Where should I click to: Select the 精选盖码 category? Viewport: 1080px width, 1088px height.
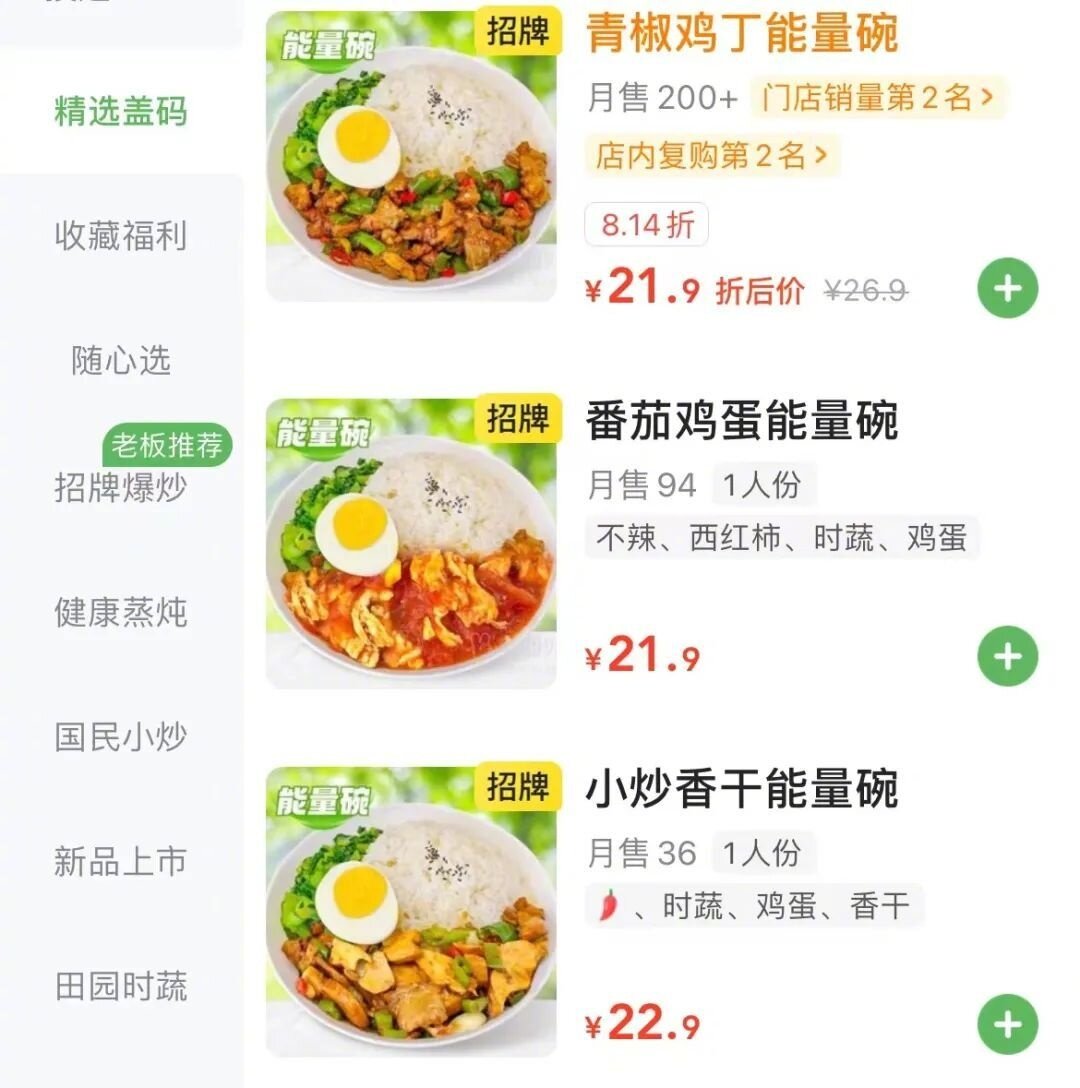121,111
